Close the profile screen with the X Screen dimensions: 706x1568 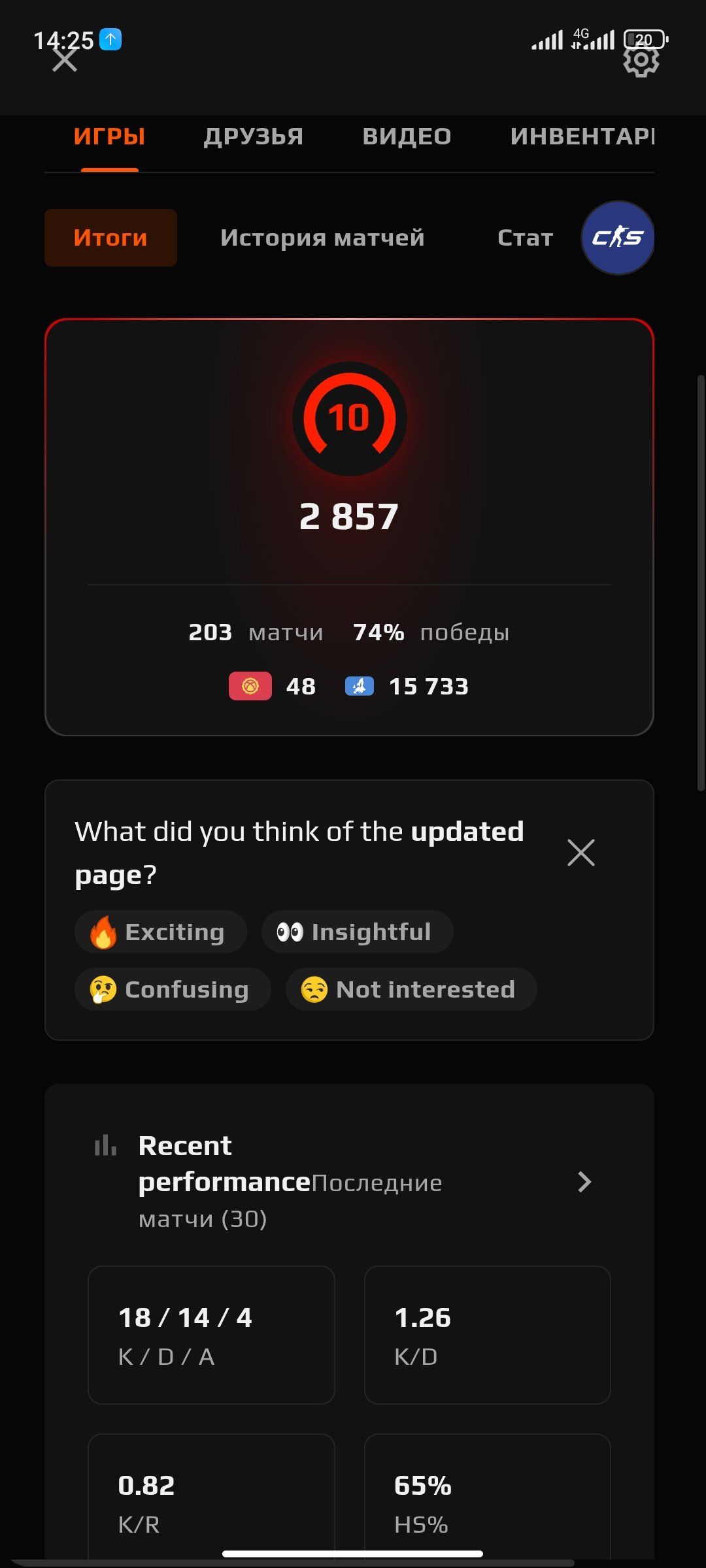(65, 59)
